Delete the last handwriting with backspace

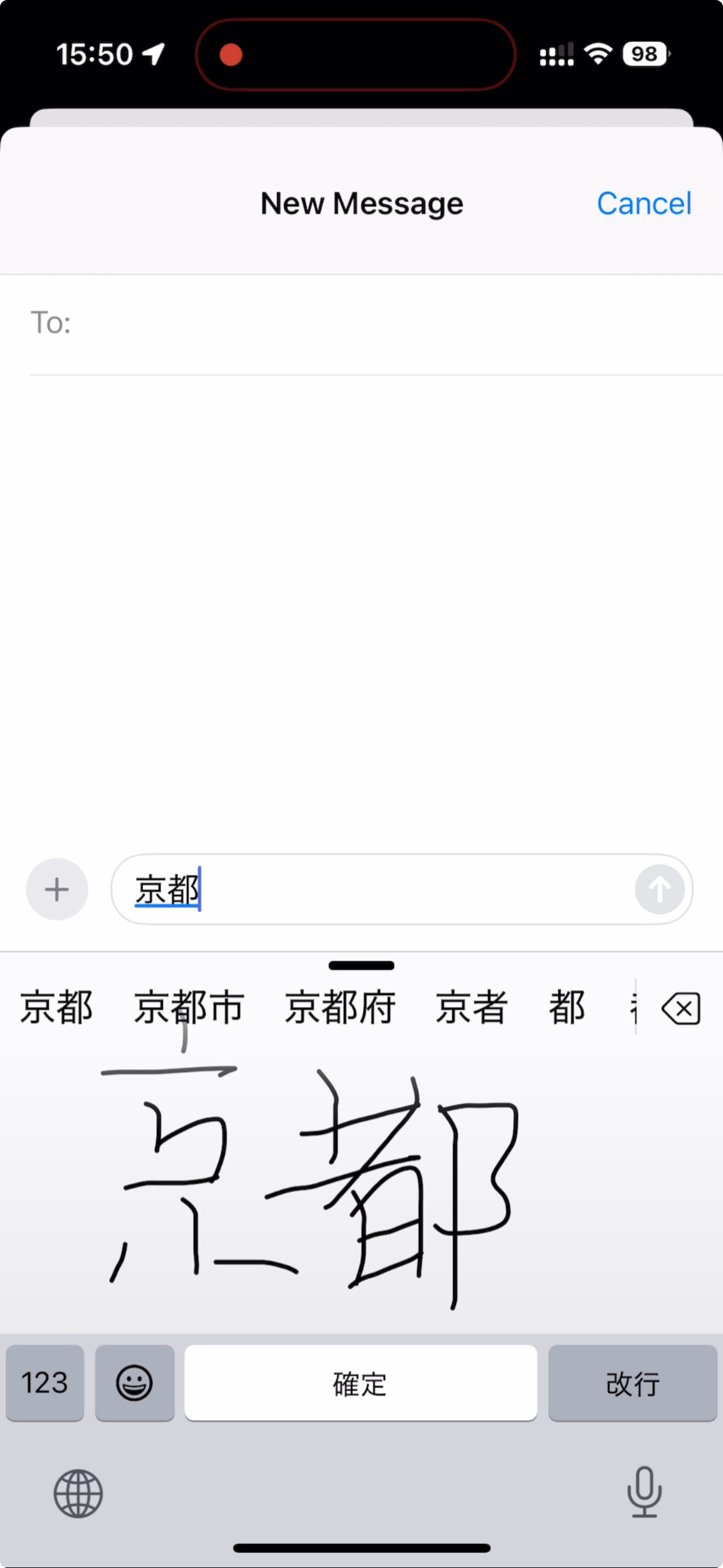coord(681,1009)
